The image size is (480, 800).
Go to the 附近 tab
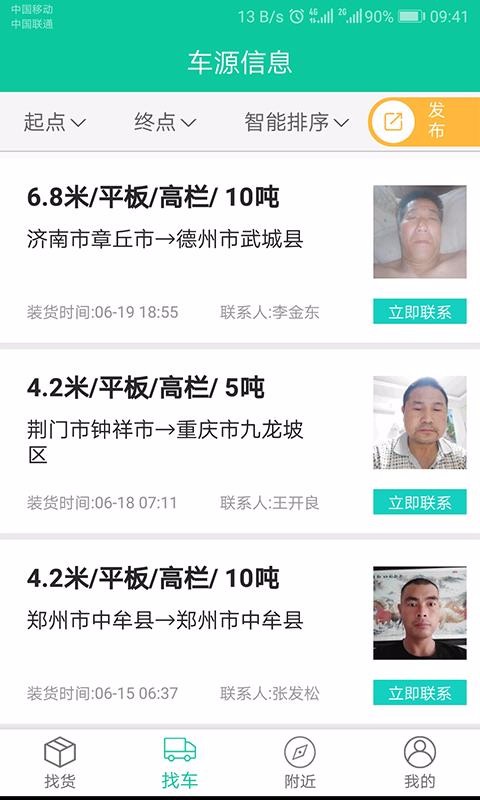tap(300, 762)
